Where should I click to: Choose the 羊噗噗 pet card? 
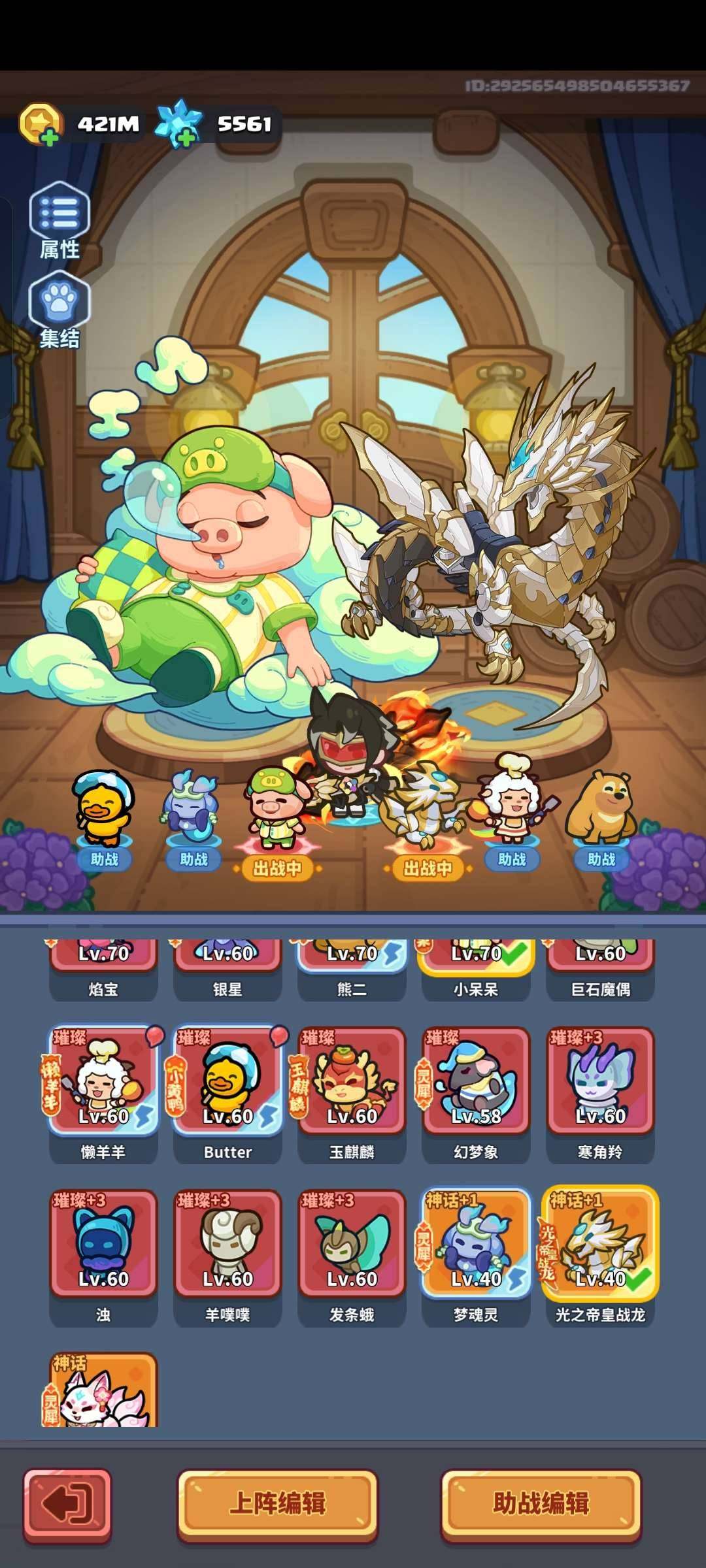[x=227, y=1256]
